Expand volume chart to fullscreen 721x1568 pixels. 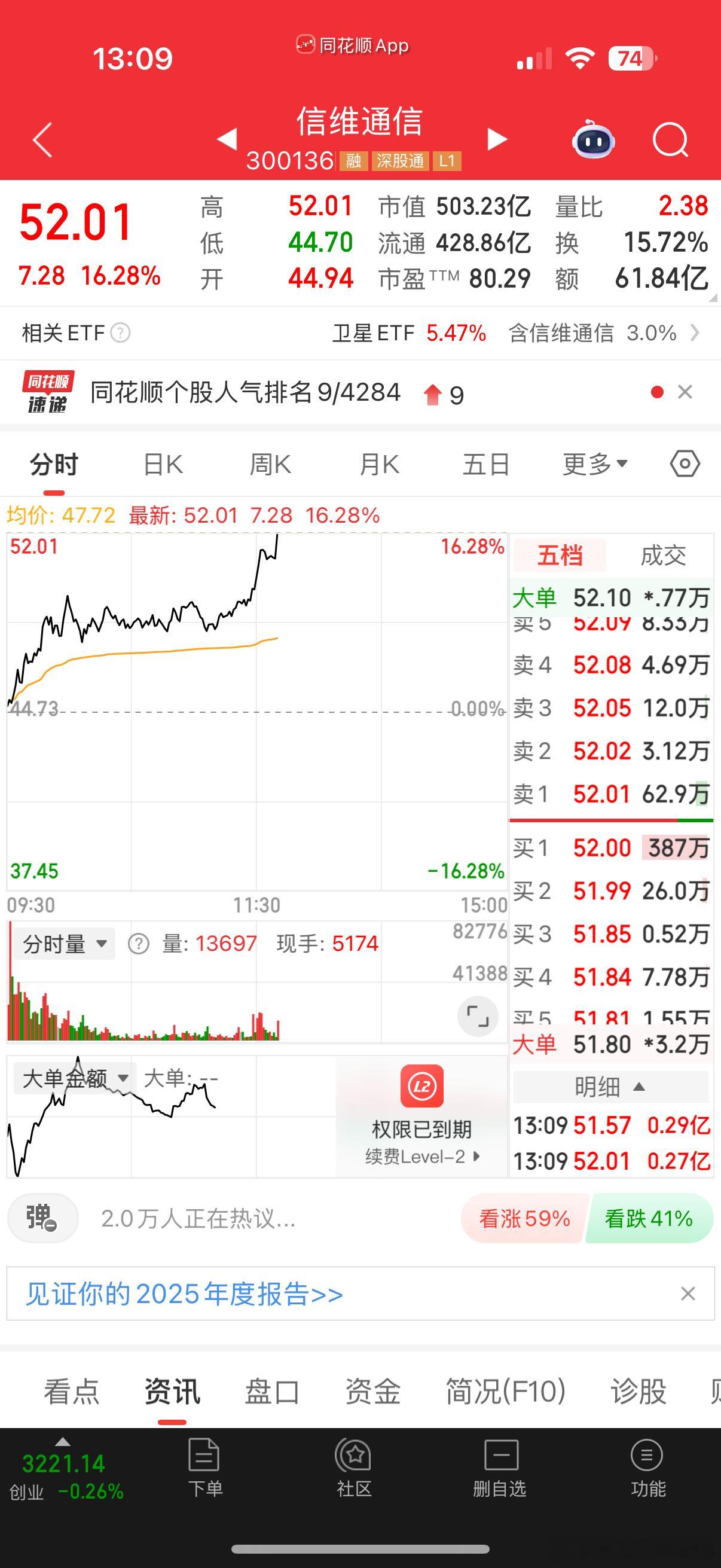coord(479,1015)
